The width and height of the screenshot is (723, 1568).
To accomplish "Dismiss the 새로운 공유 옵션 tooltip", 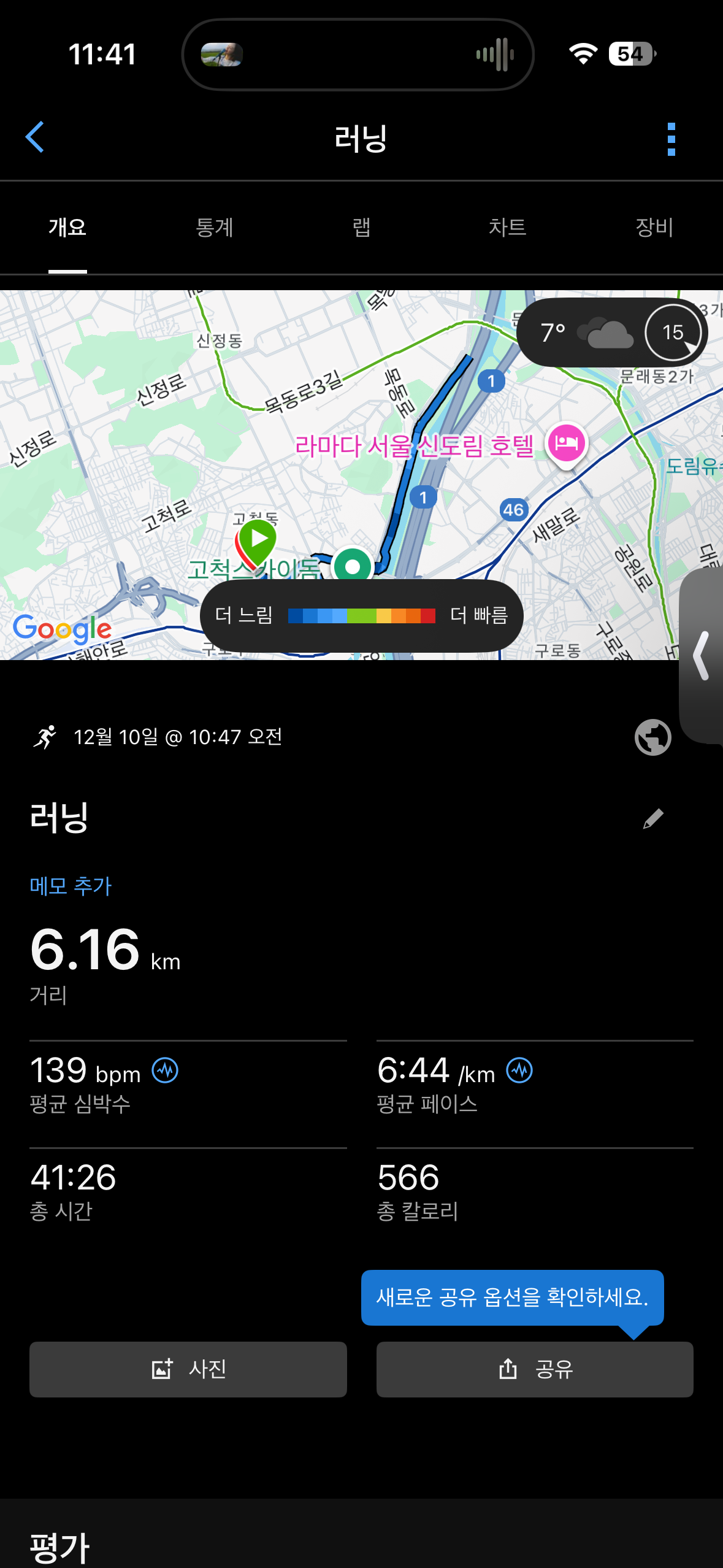I will [x=512, y=1297].
